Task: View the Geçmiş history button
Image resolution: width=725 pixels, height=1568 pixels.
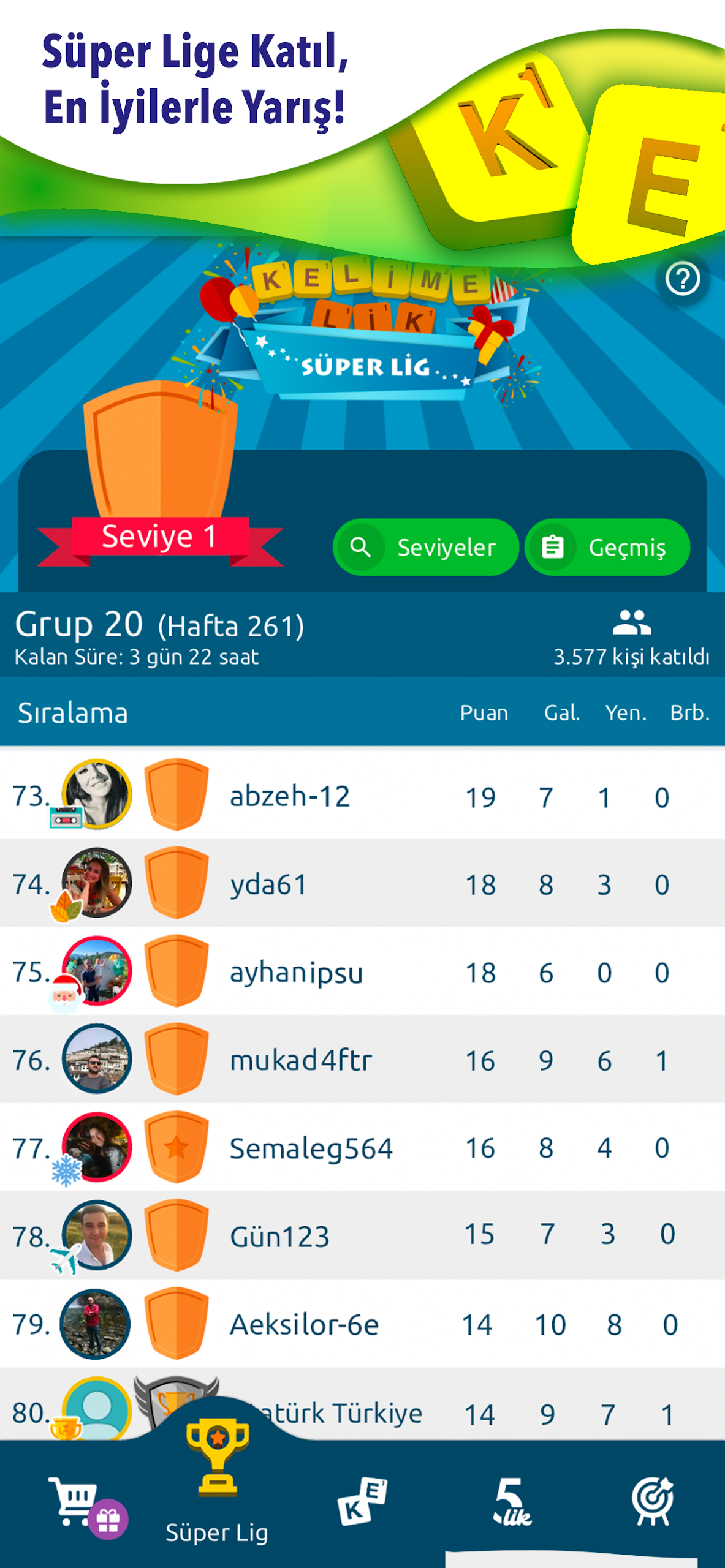Action: click(x=607, y=547)
